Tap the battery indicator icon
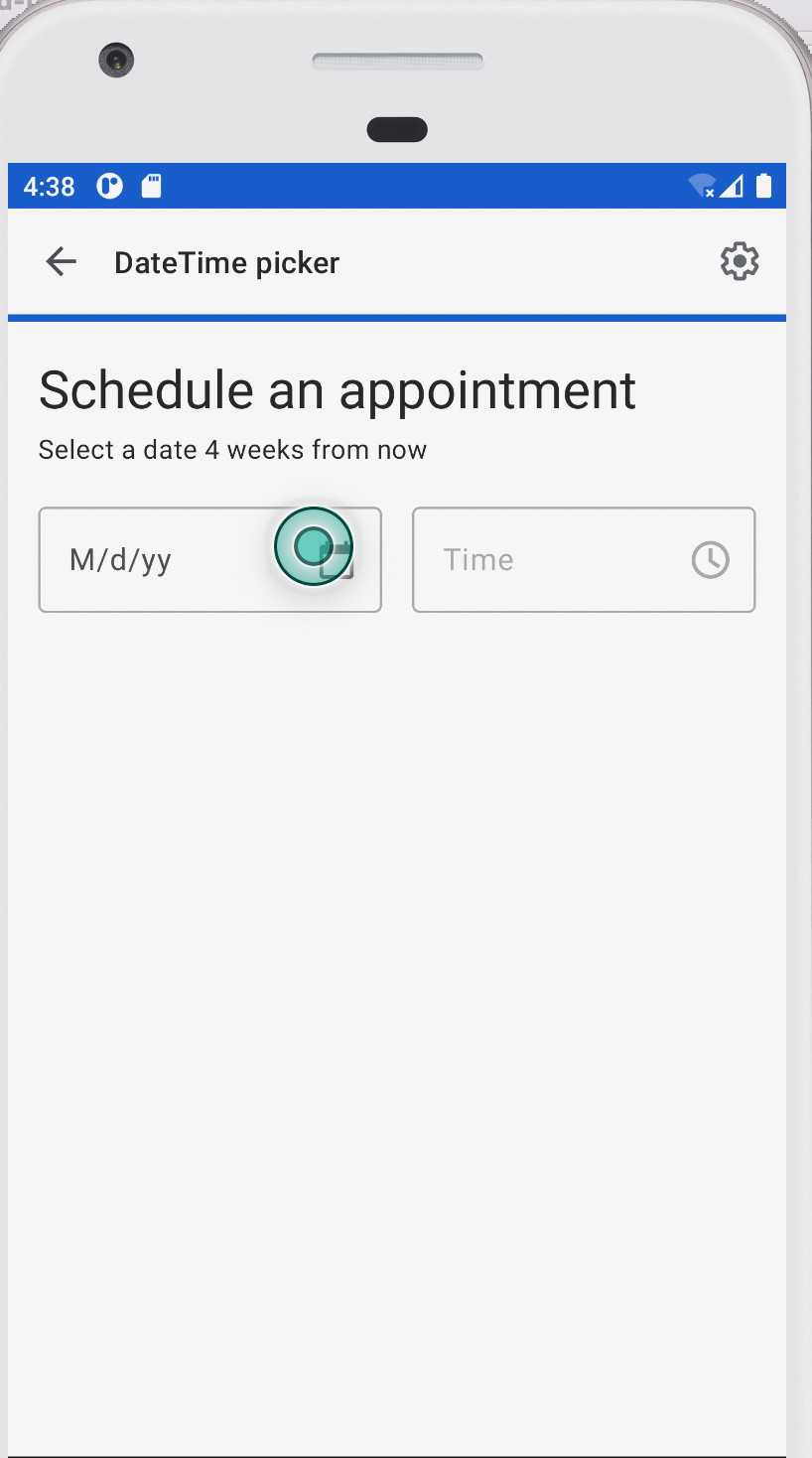The height and width of the screenshot is (1458, 812). pyautogui.click(x=762, y=185)
